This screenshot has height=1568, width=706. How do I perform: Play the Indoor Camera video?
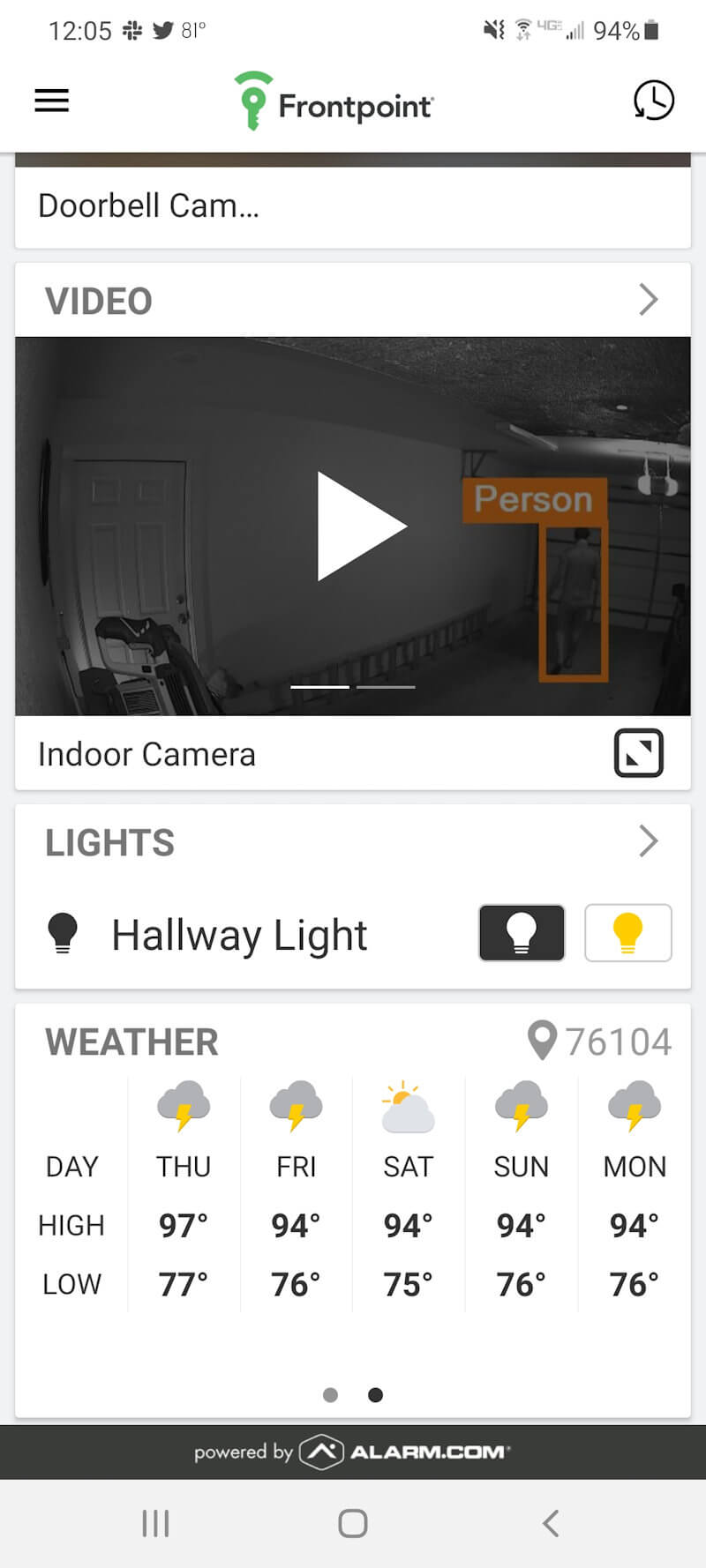(x=360, y=526)
